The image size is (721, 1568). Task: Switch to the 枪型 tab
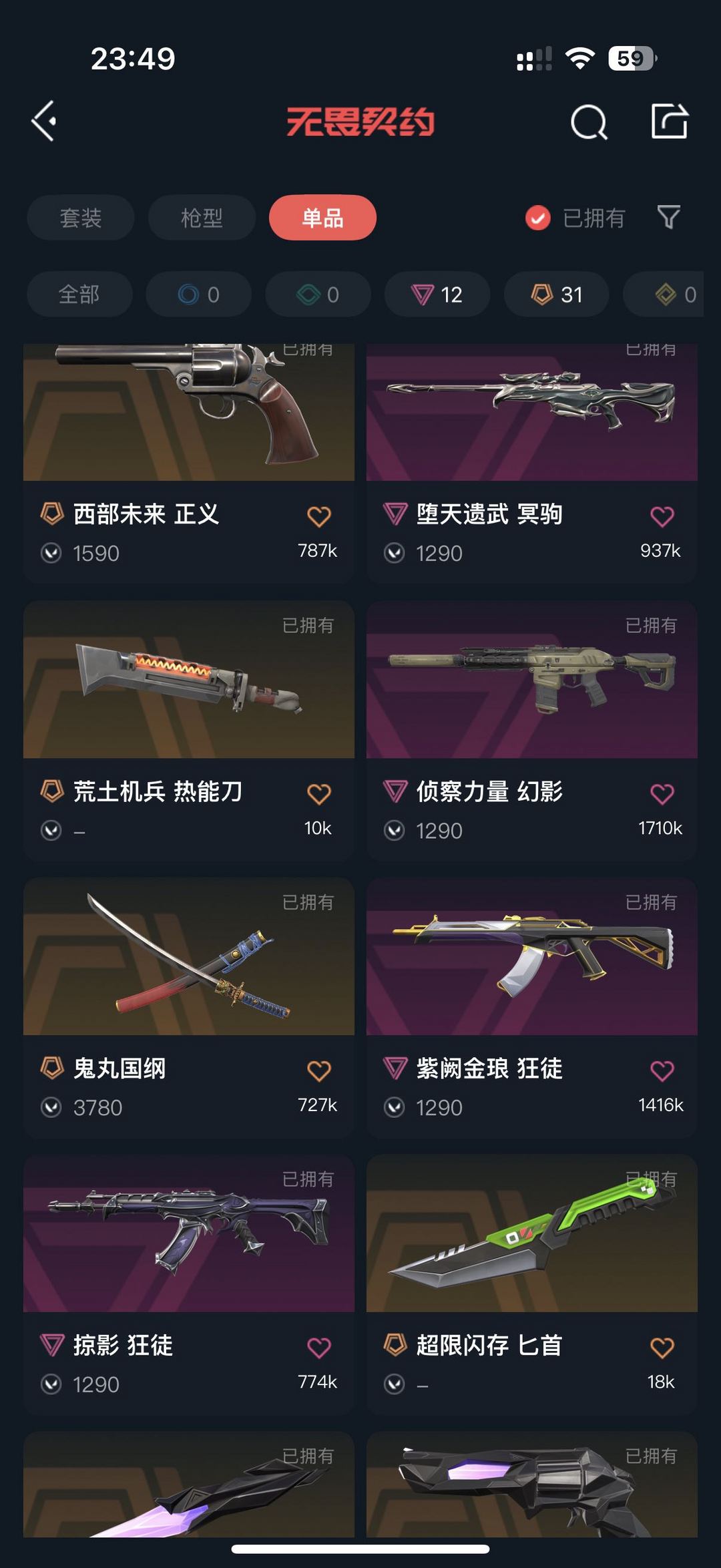202,218
